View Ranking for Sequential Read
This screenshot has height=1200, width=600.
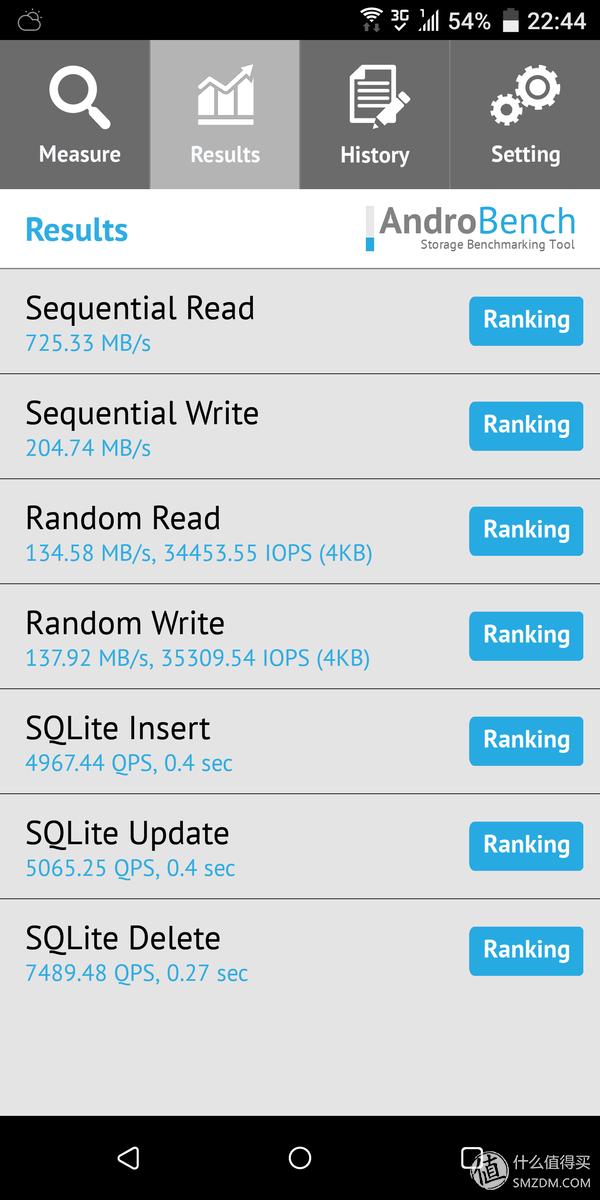(526, 321)
